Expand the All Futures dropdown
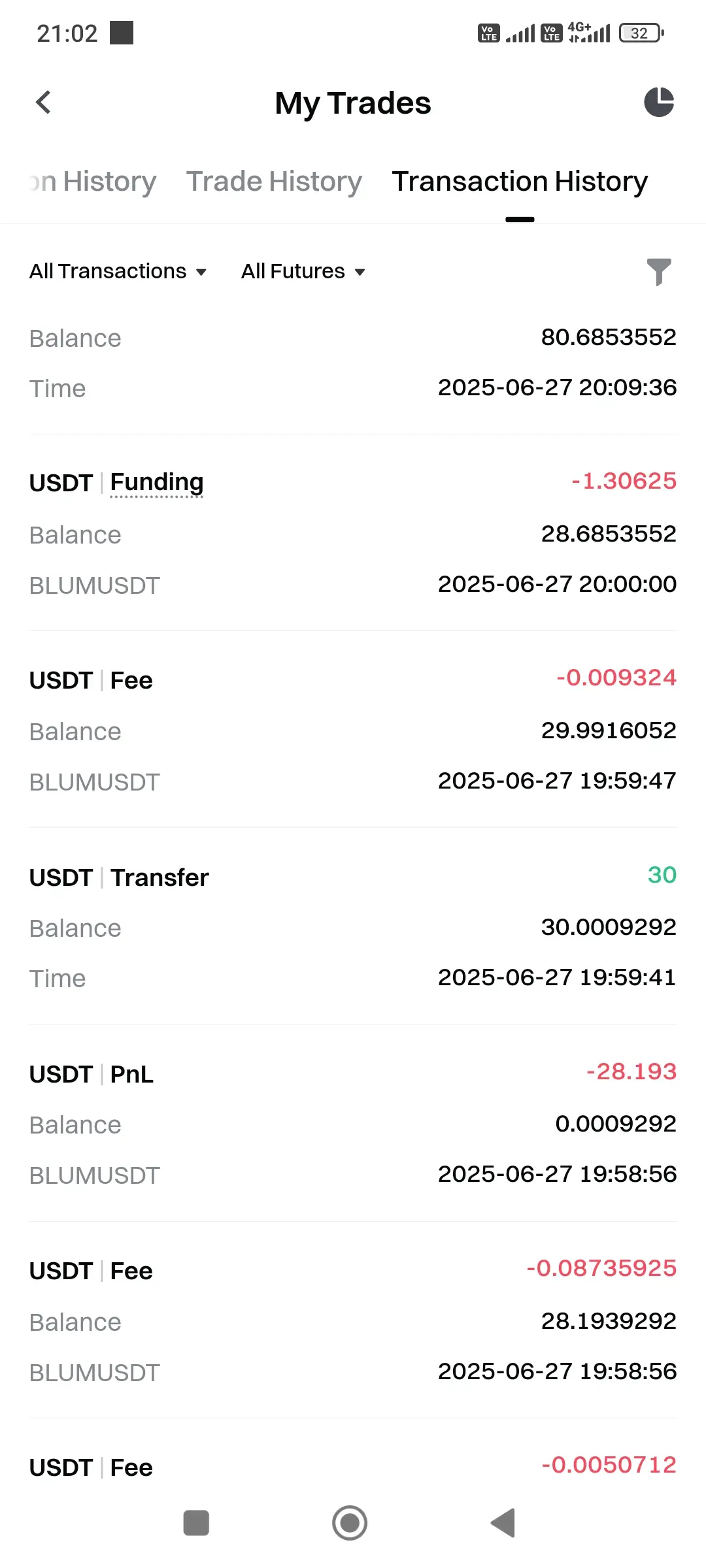Viewport: 706px width, 1568px height. tap(303, 271)
